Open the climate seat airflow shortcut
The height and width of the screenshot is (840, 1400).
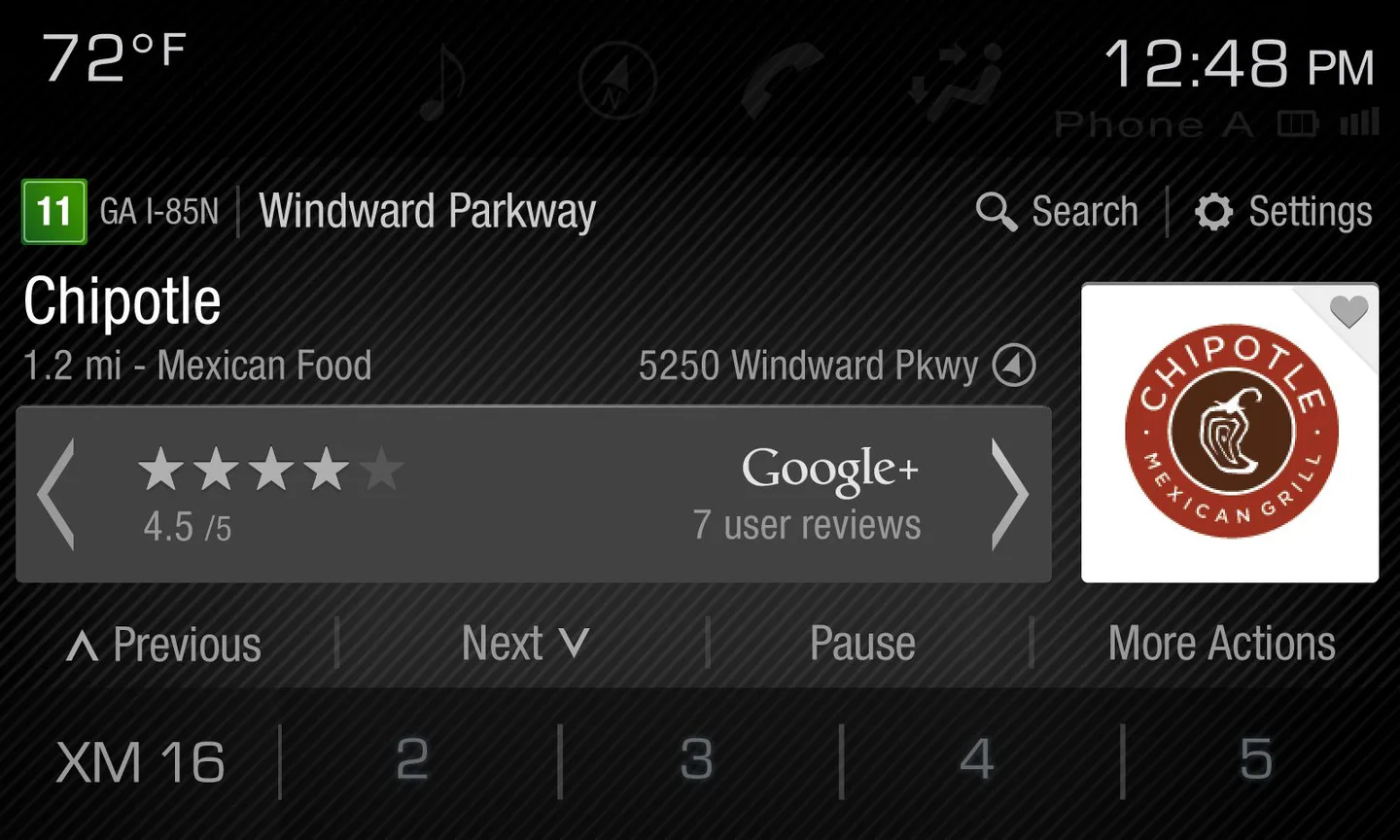click(955, 82)
